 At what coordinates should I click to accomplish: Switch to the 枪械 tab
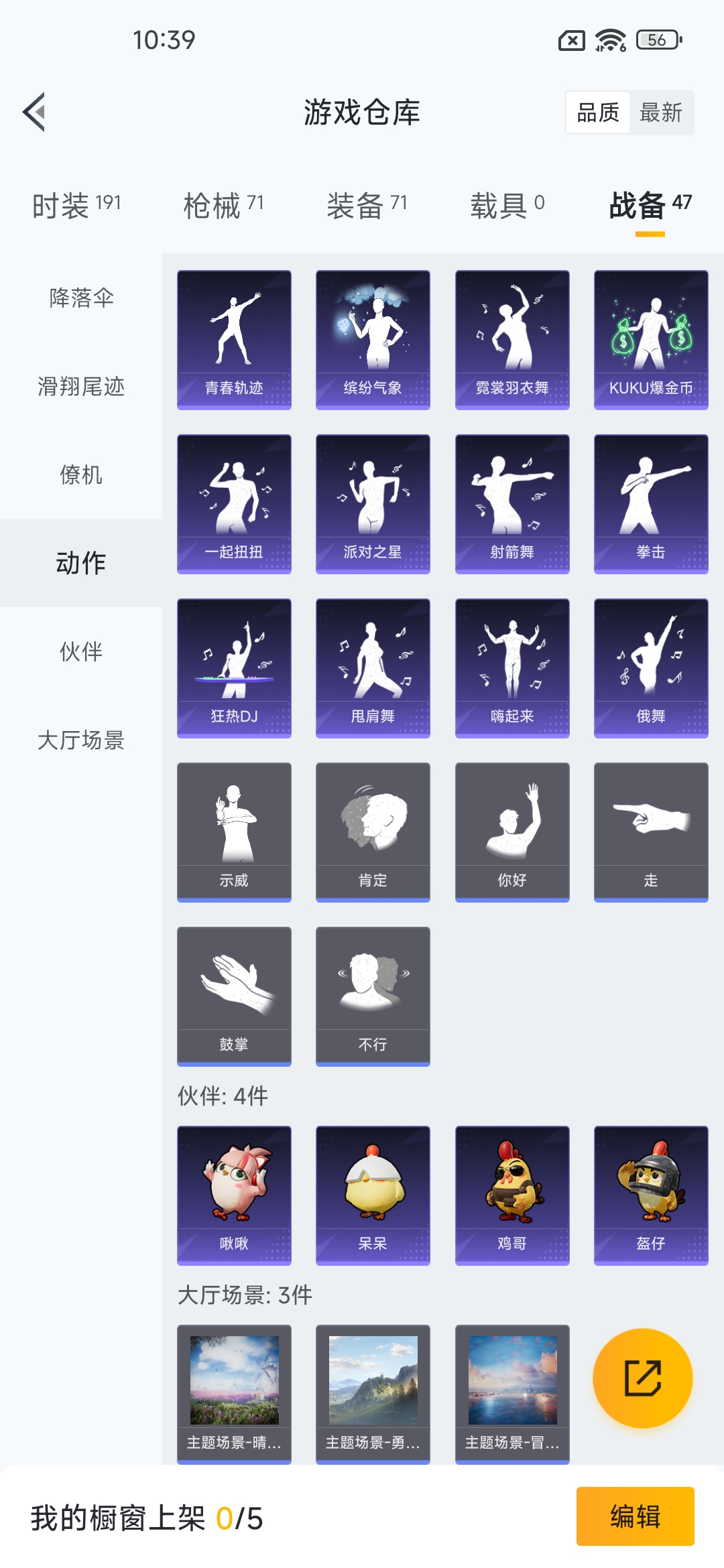tap(223, 205)
